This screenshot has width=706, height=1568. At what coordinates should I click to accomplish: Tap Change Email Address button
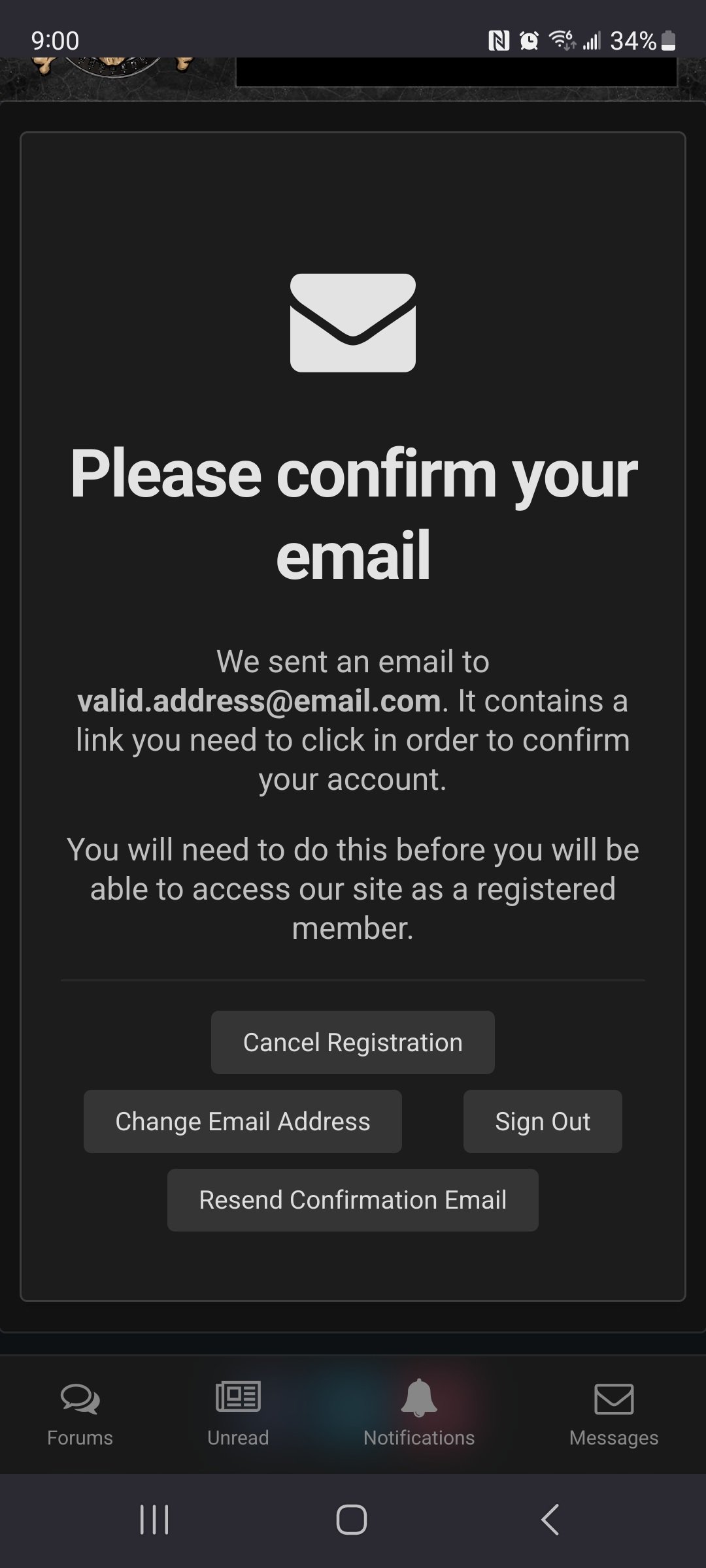pyautogui.click(x=243, y=1121)
